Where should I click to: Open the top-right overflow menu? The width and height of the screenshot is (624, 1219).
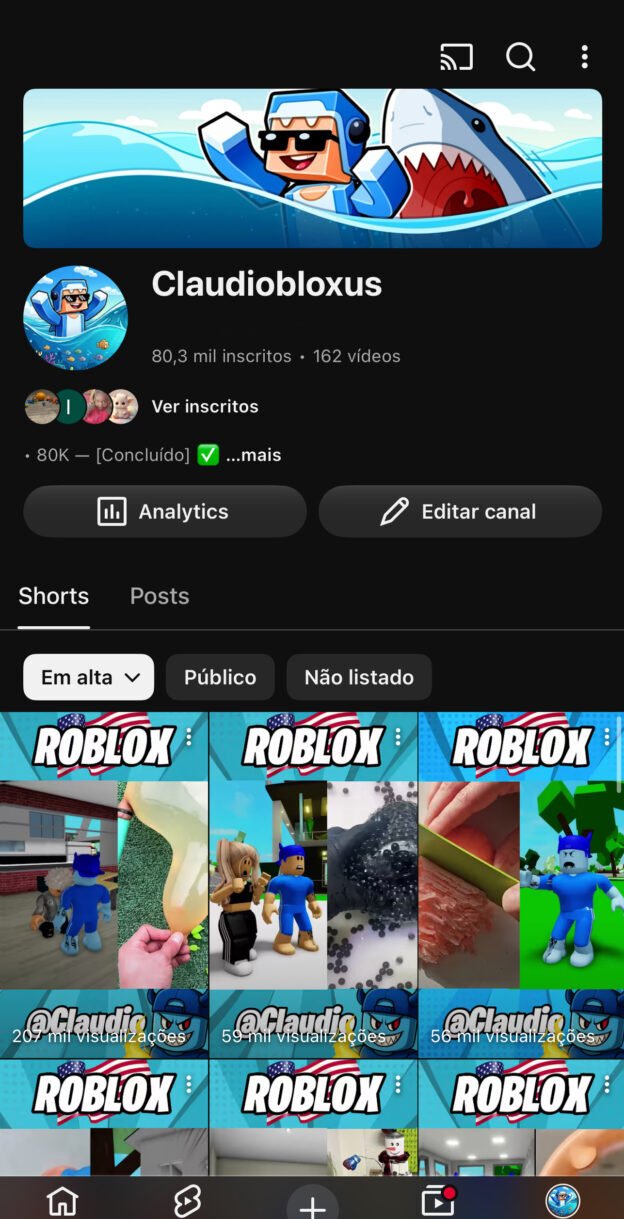[x=585, y=57]
